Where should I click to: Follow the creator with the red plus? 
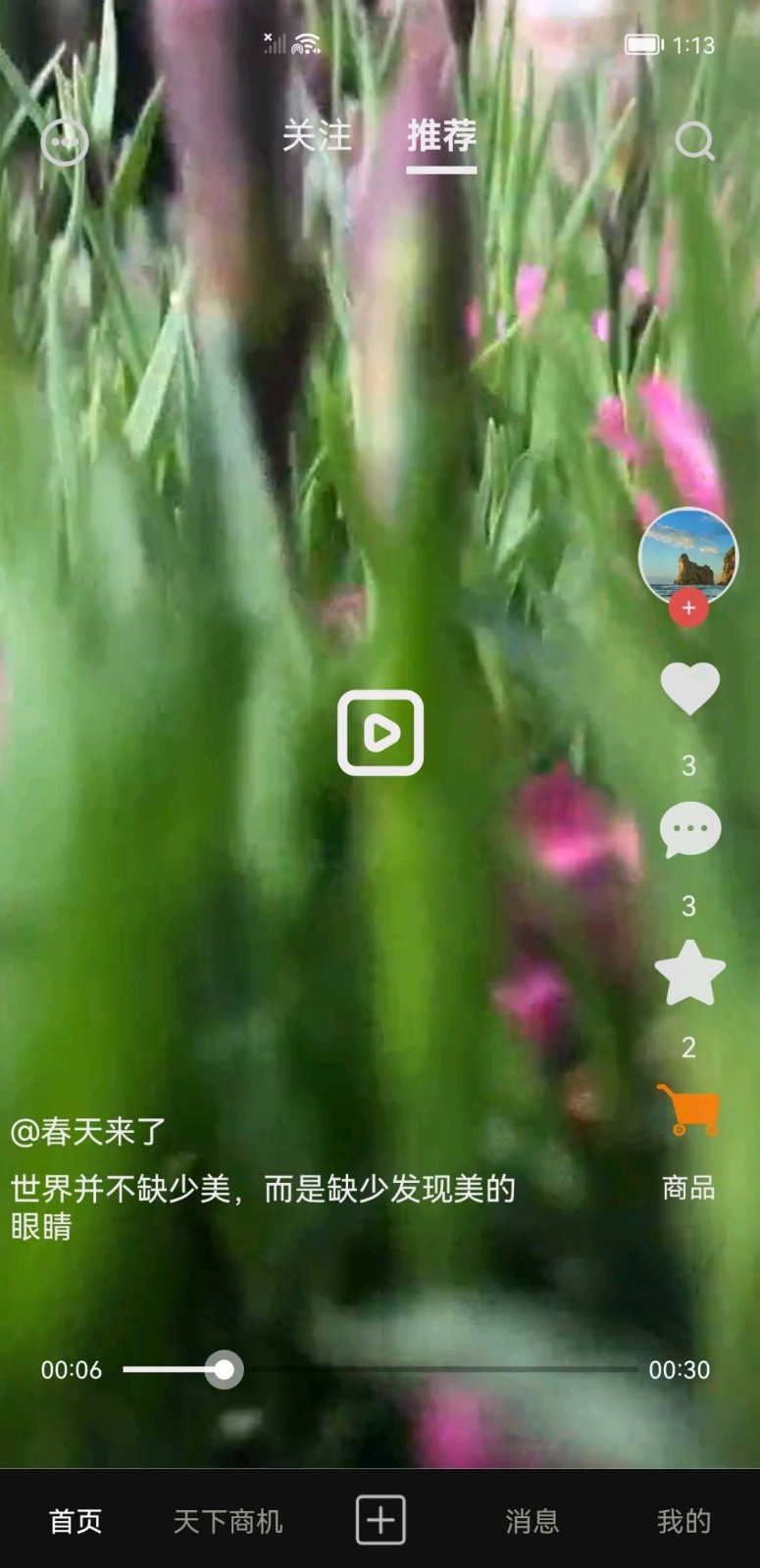click(x=688, y=609)
